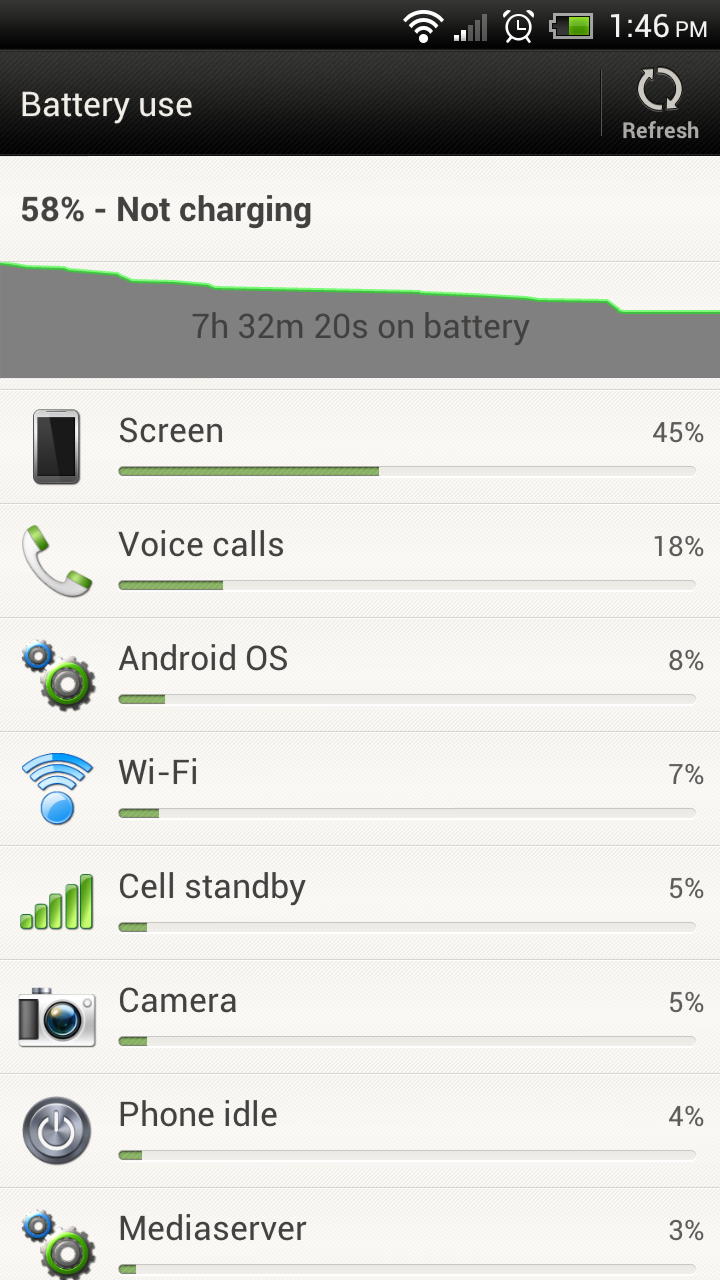Open the battery history graph
The width and height of the screenshot is (720, 1280).
coord(360,320)
